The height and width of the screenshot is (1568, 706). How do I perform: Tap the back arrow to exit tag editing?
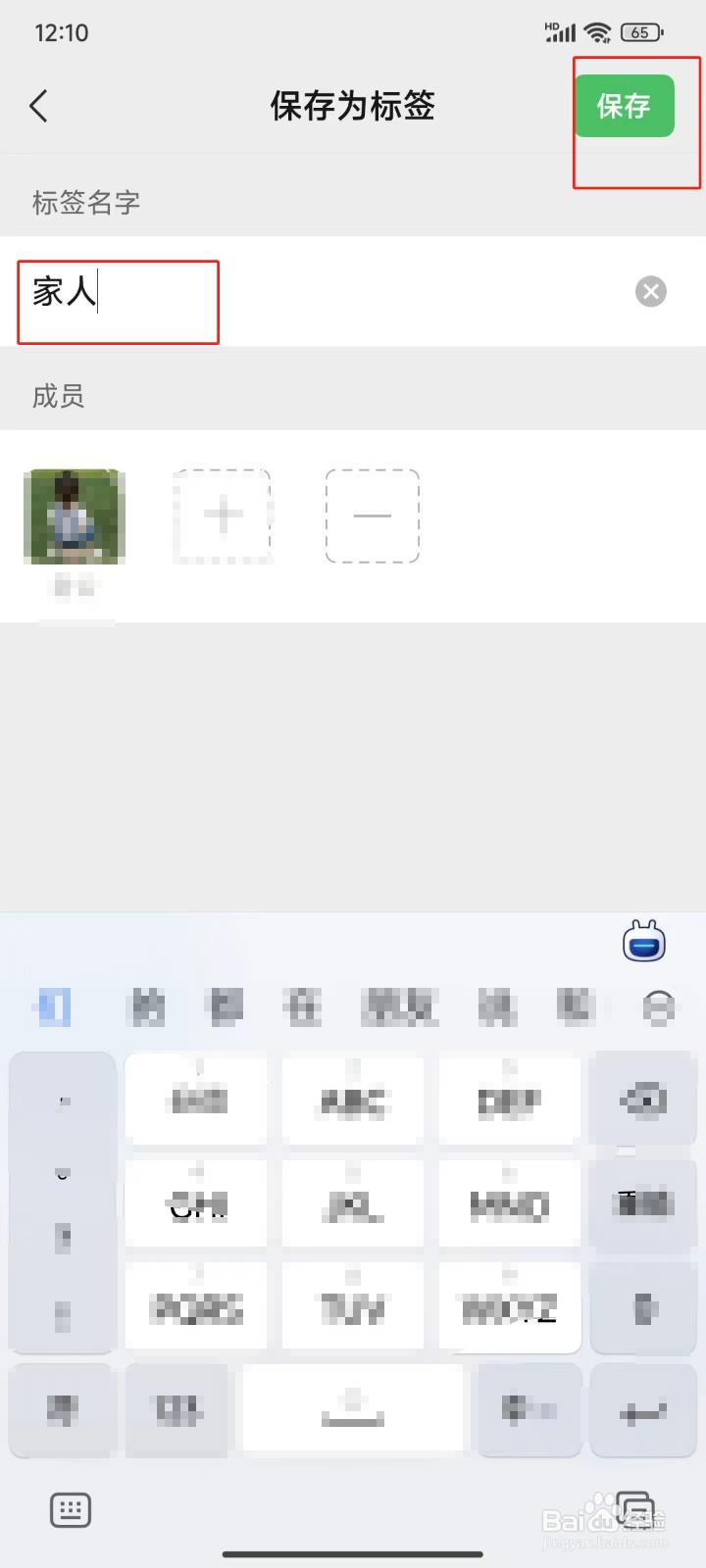point(39,106)
